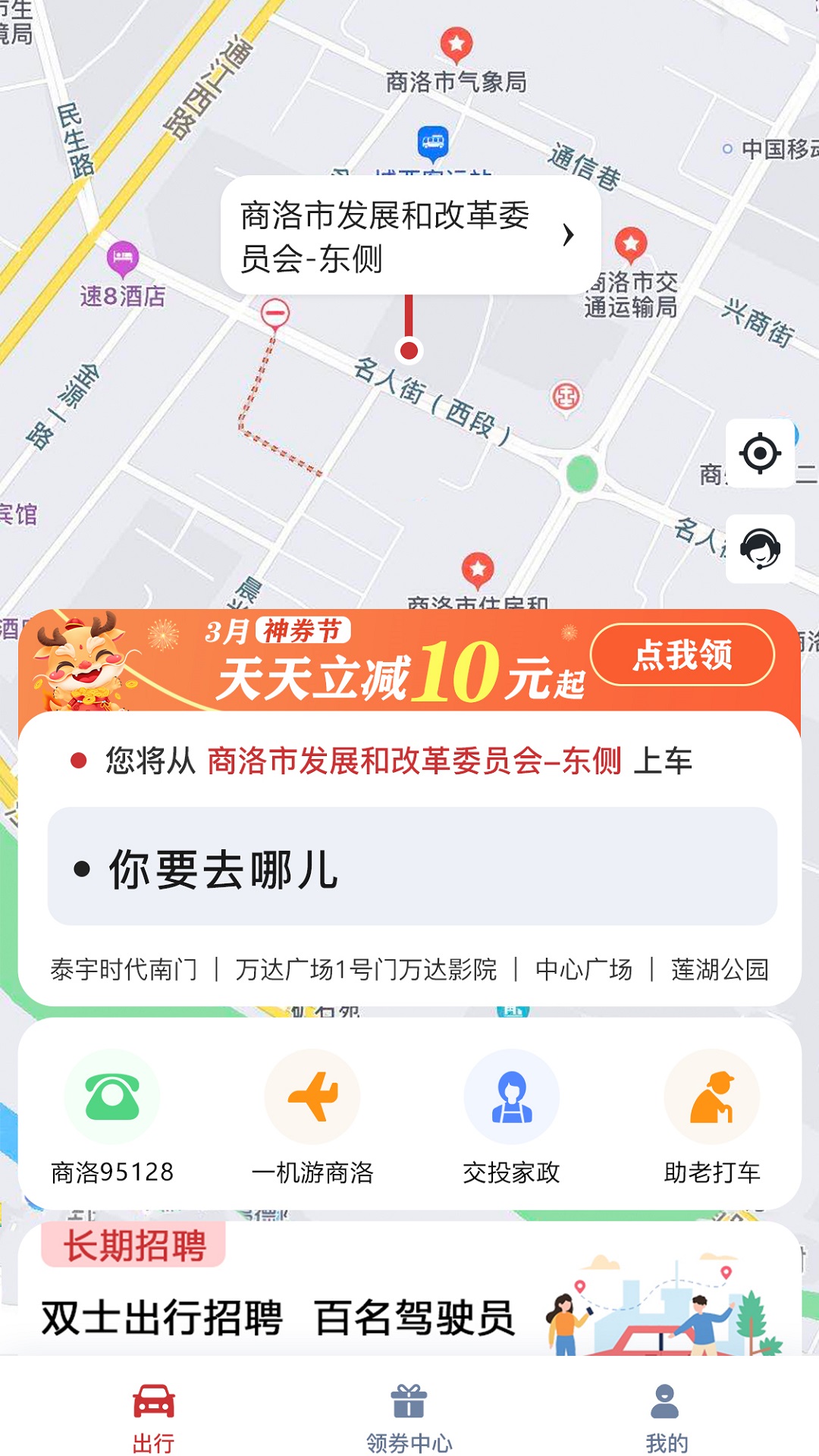Pick 中心广场 as destination
The height and width of the screenshot is (1456, 819).
pyautogui.click(x=583, y=969)
